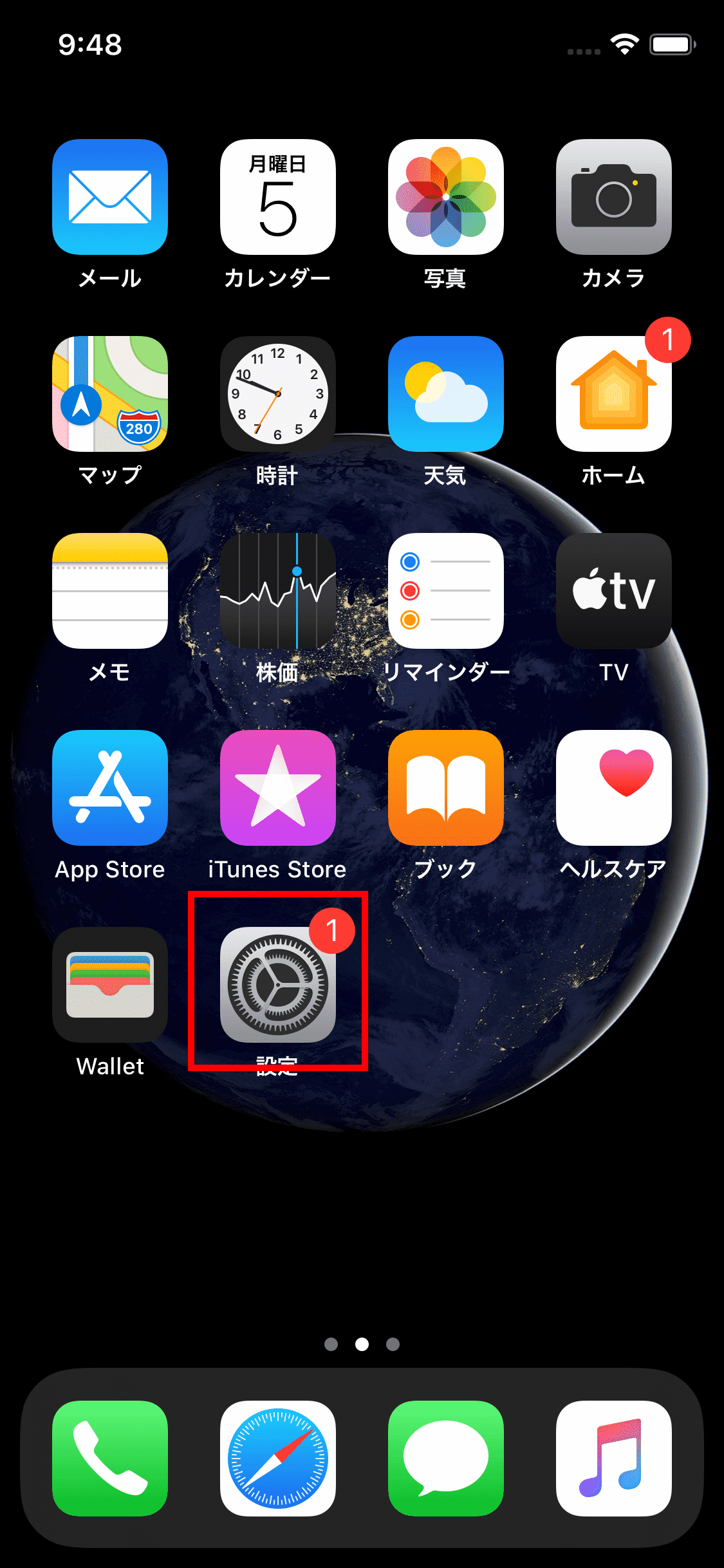The width and height of the screenshot is (724, 1568).
Task: Open the カレンダー calendar app
Action: click(278, 197)
